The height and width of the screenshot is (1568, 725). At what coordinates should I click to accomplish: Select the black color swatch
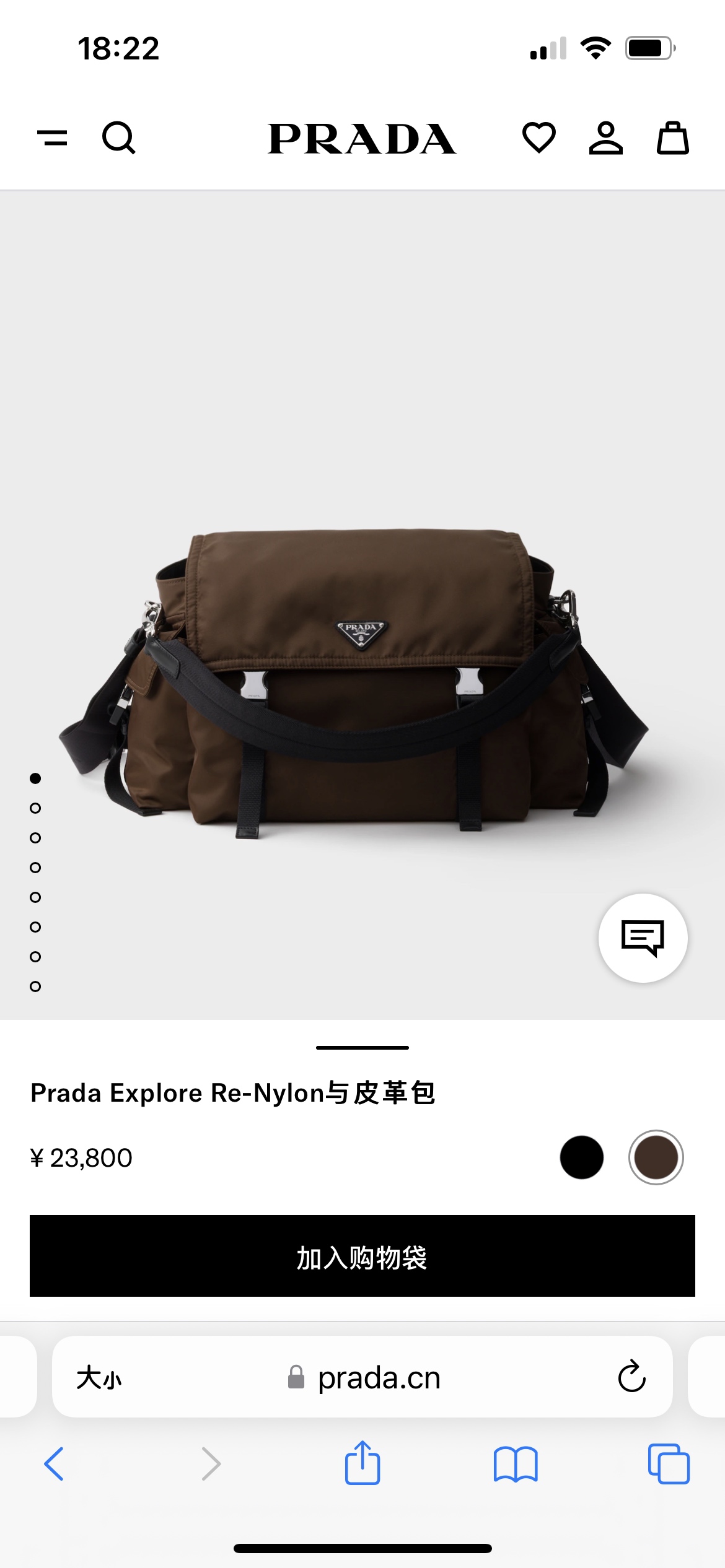[x=581, y=1157]
